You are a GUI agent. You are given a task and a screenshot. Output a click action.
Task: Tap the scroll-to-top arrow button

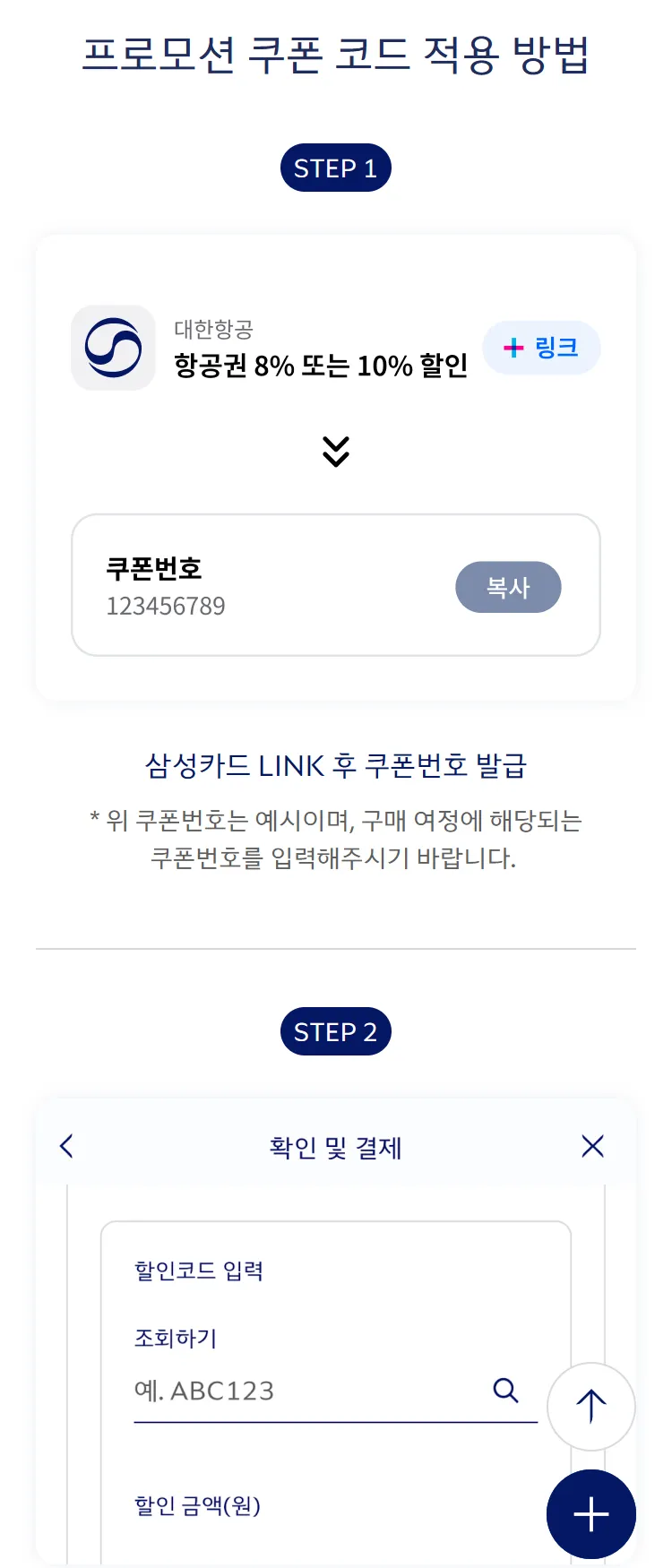590,1407
